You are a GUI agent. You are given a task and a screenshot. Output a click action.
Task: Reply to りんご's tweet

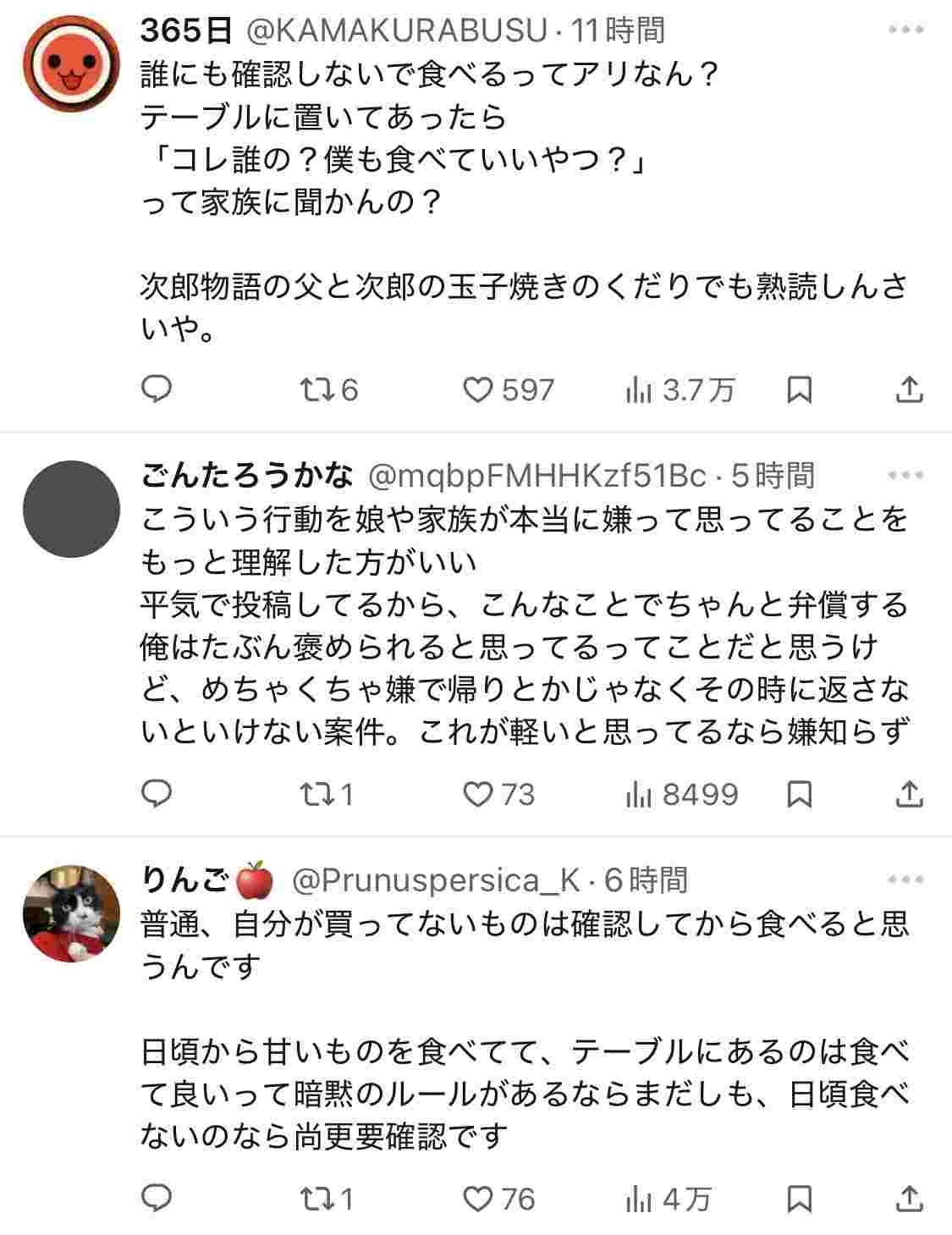click(156, 1198)
